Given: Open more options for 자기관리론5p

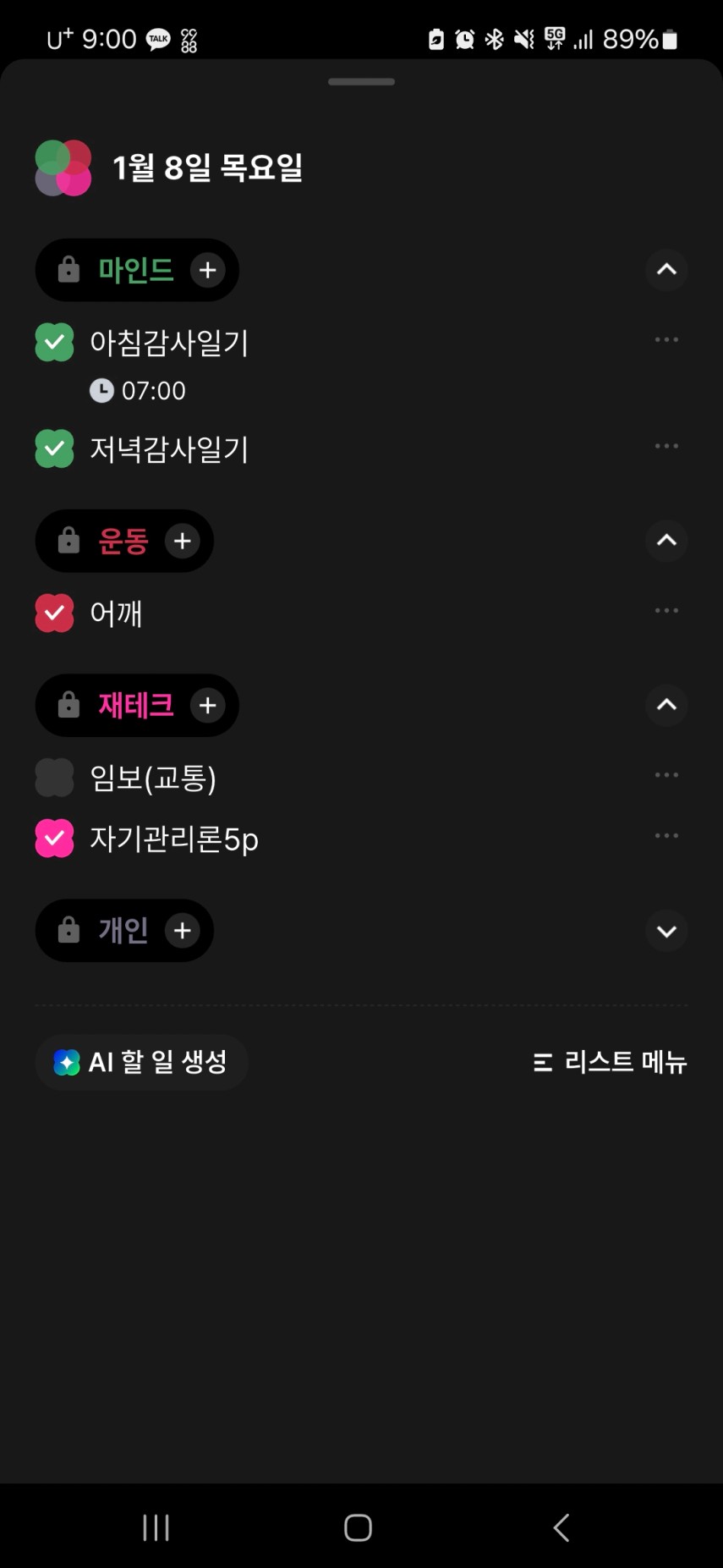Looking at the screenshot, I should 666,836.
